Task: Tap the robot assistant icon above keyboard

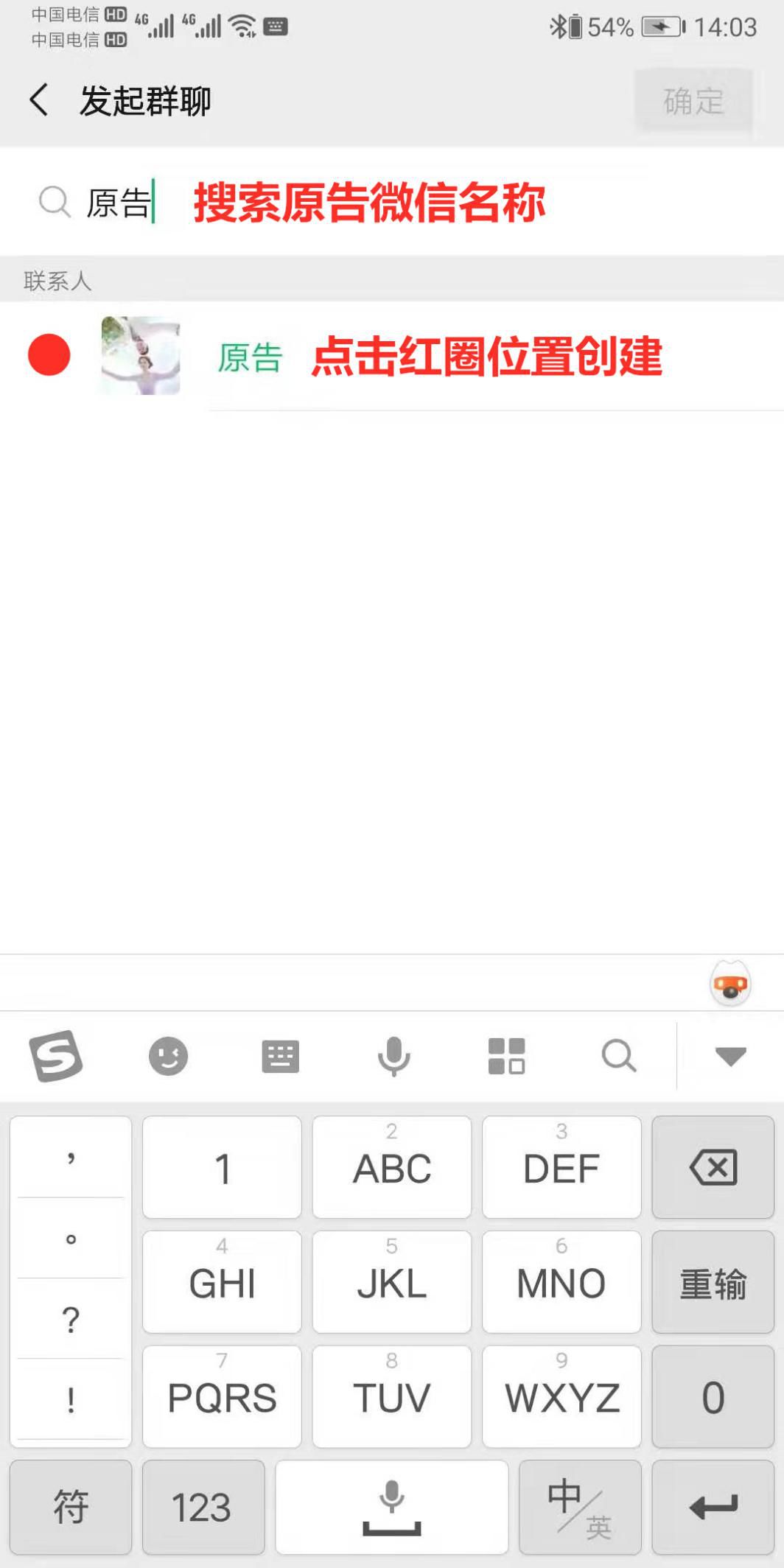Action: pos(730,984)
